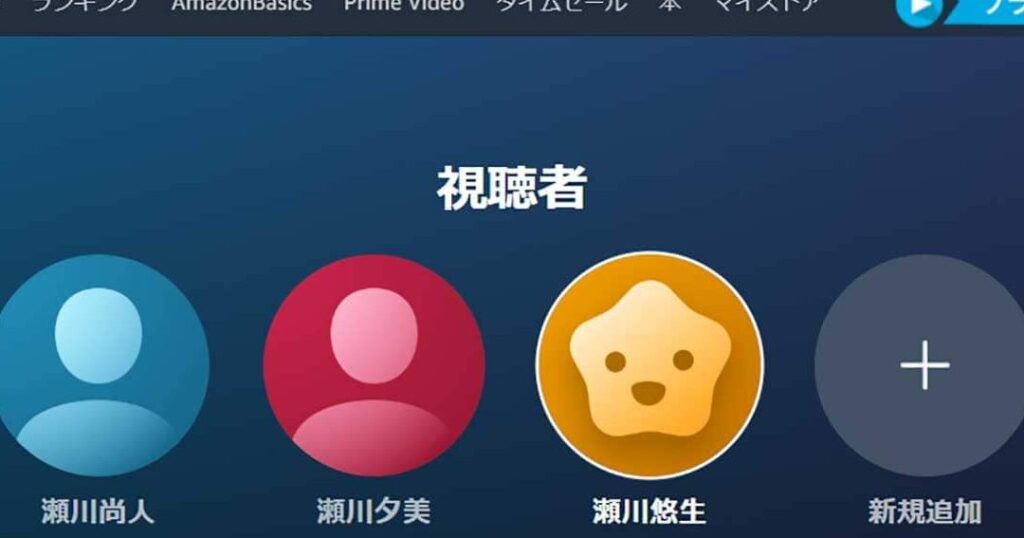
Task: Go to AmazonBasics in the top bar
Action: (241, 6)
